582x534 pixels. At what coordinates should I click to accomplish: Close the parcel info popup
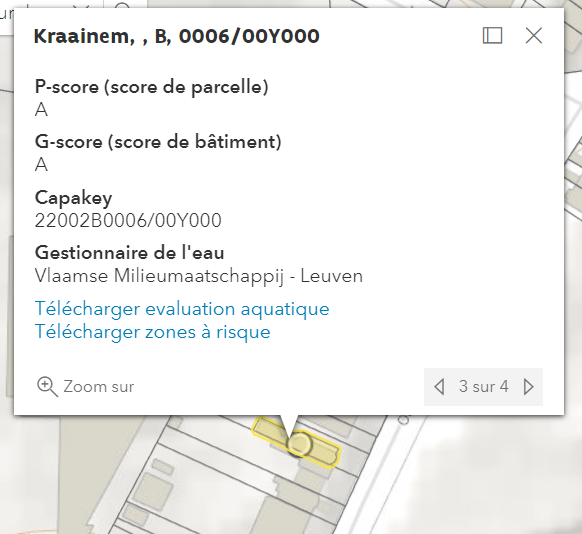[x=534, y=36]
